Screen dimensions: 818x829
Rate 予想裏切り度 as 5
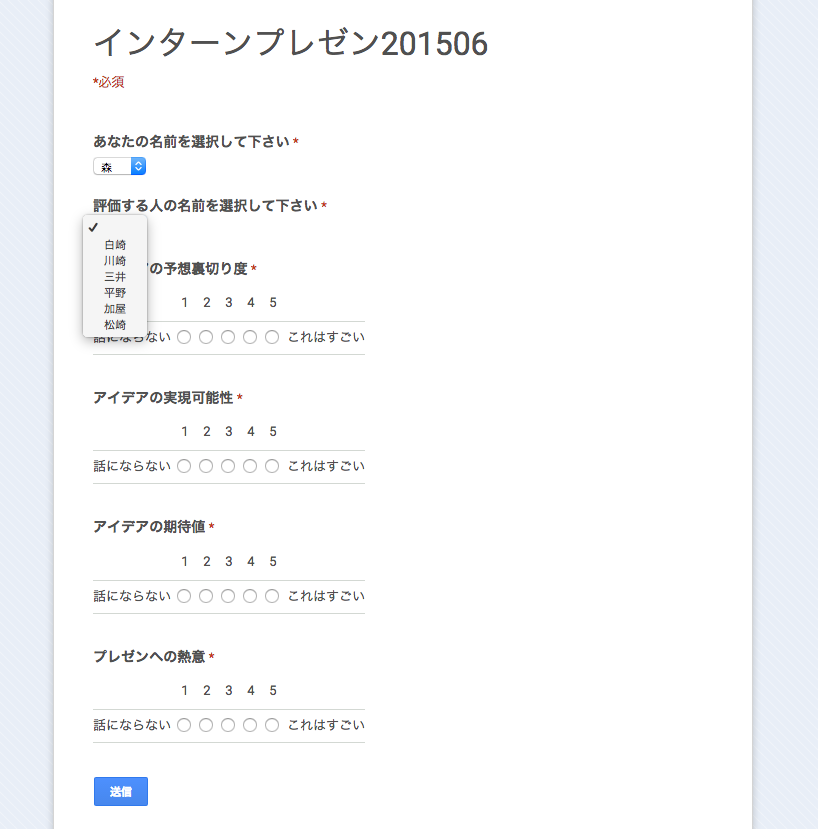pyautogui.click(x=272, y=337)
